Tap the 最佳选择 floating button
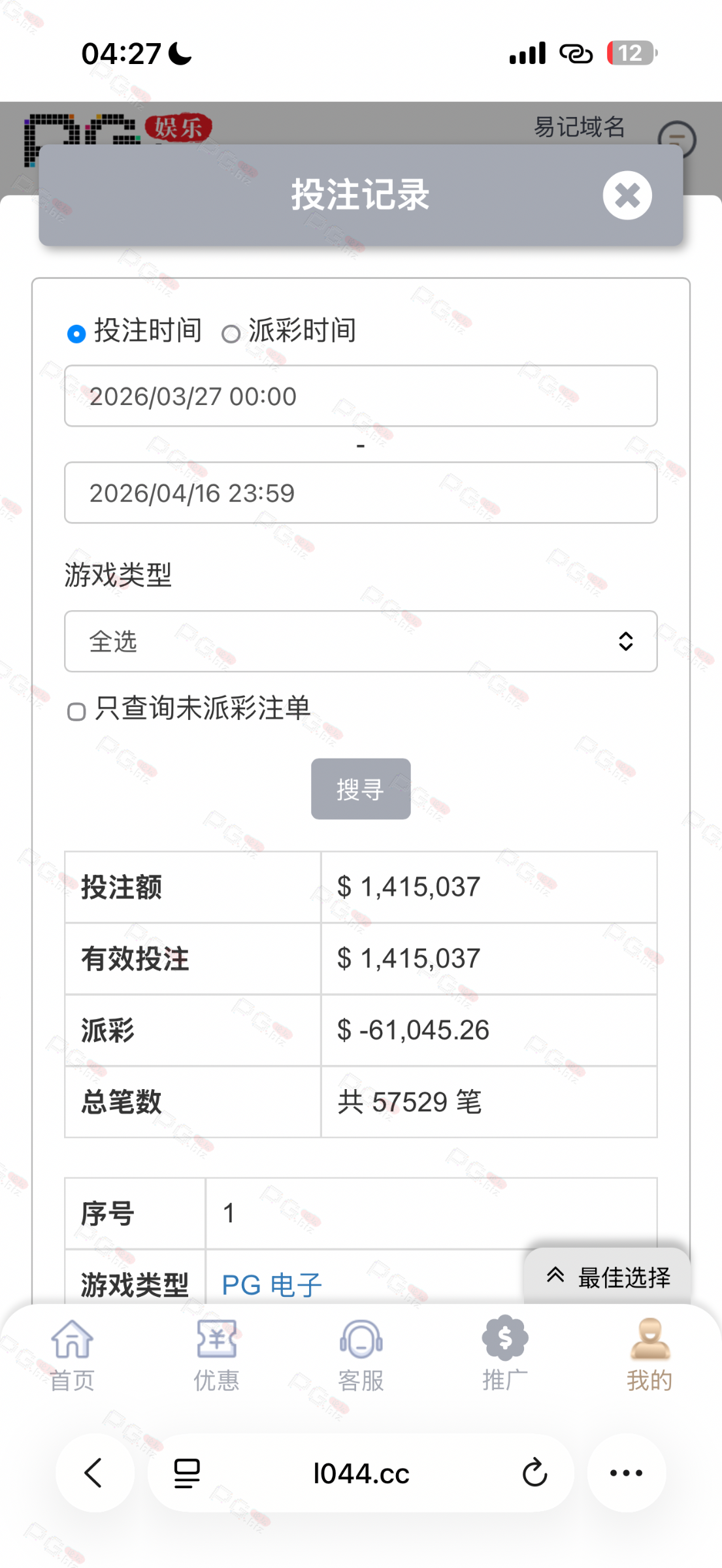 click(608, 1277)
